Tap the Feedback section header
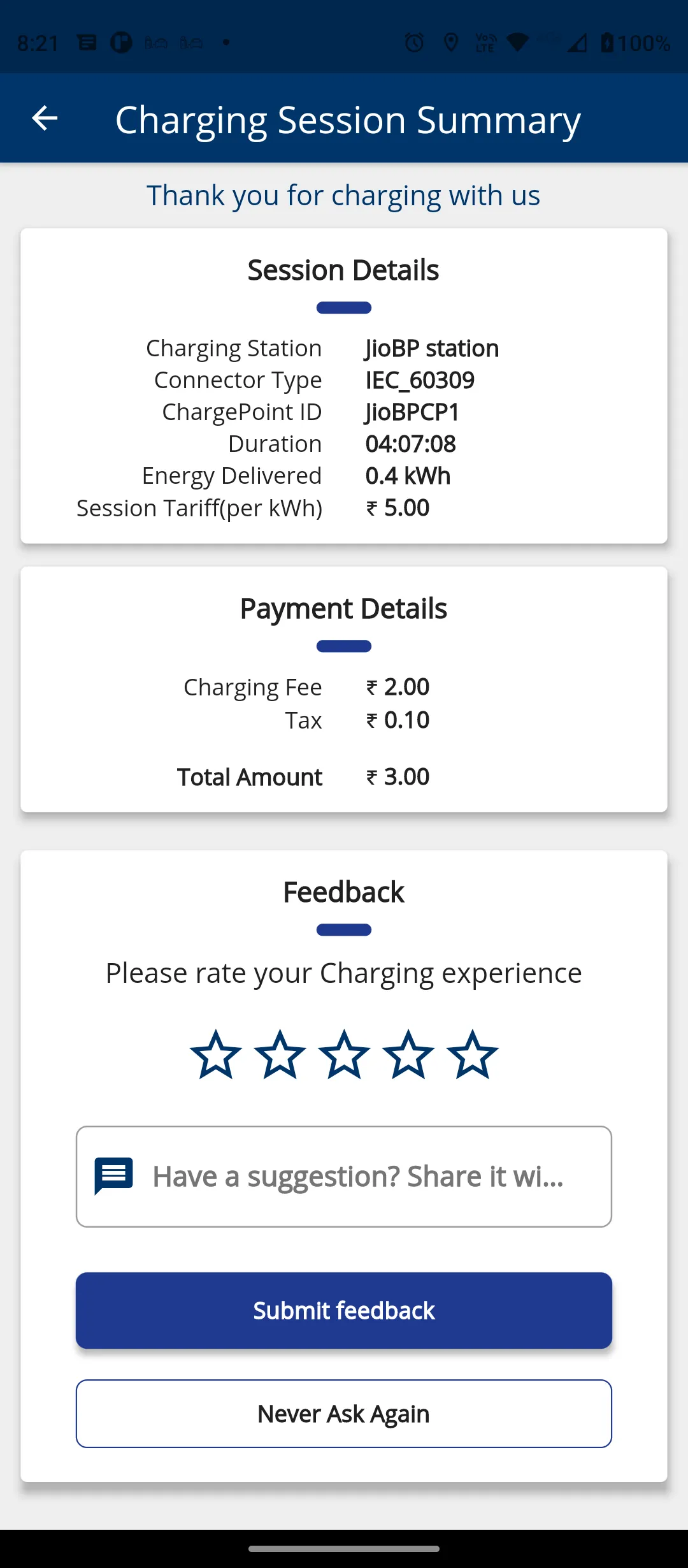The height and width of the screenshot is (1568, 688). 343,892
